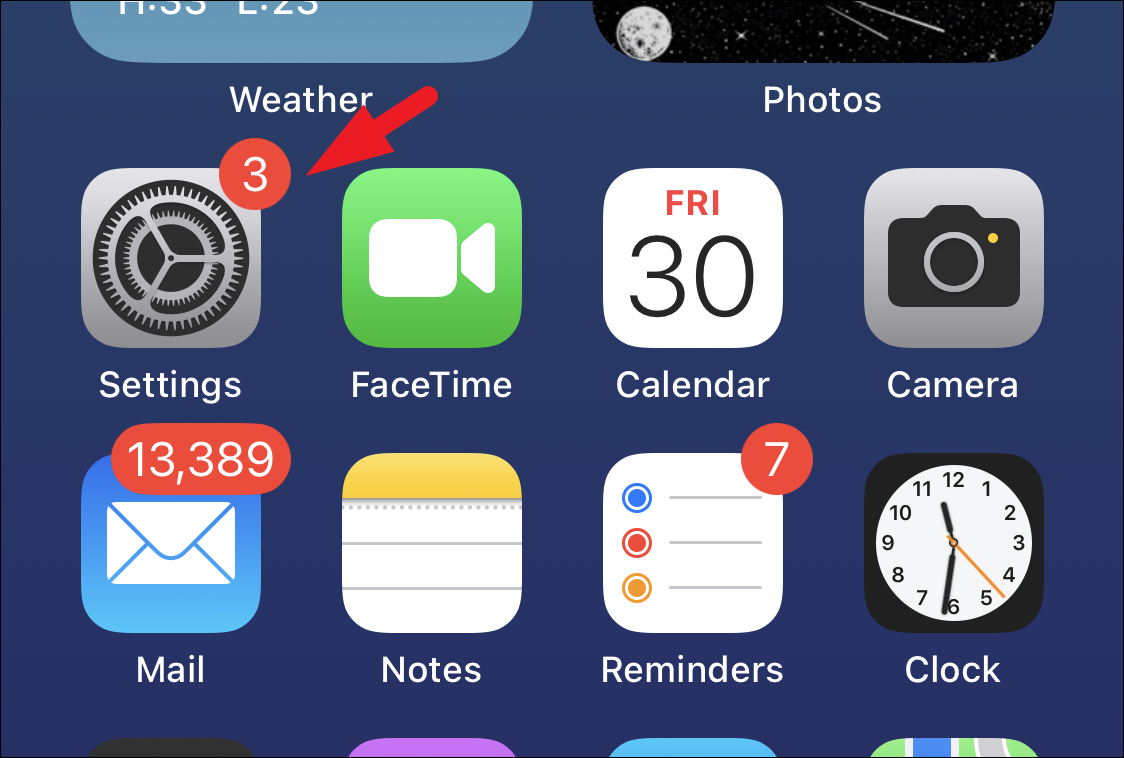Open the Notes app
The height and width of the screenshot is (758, 1124).
tap(432, 543)
